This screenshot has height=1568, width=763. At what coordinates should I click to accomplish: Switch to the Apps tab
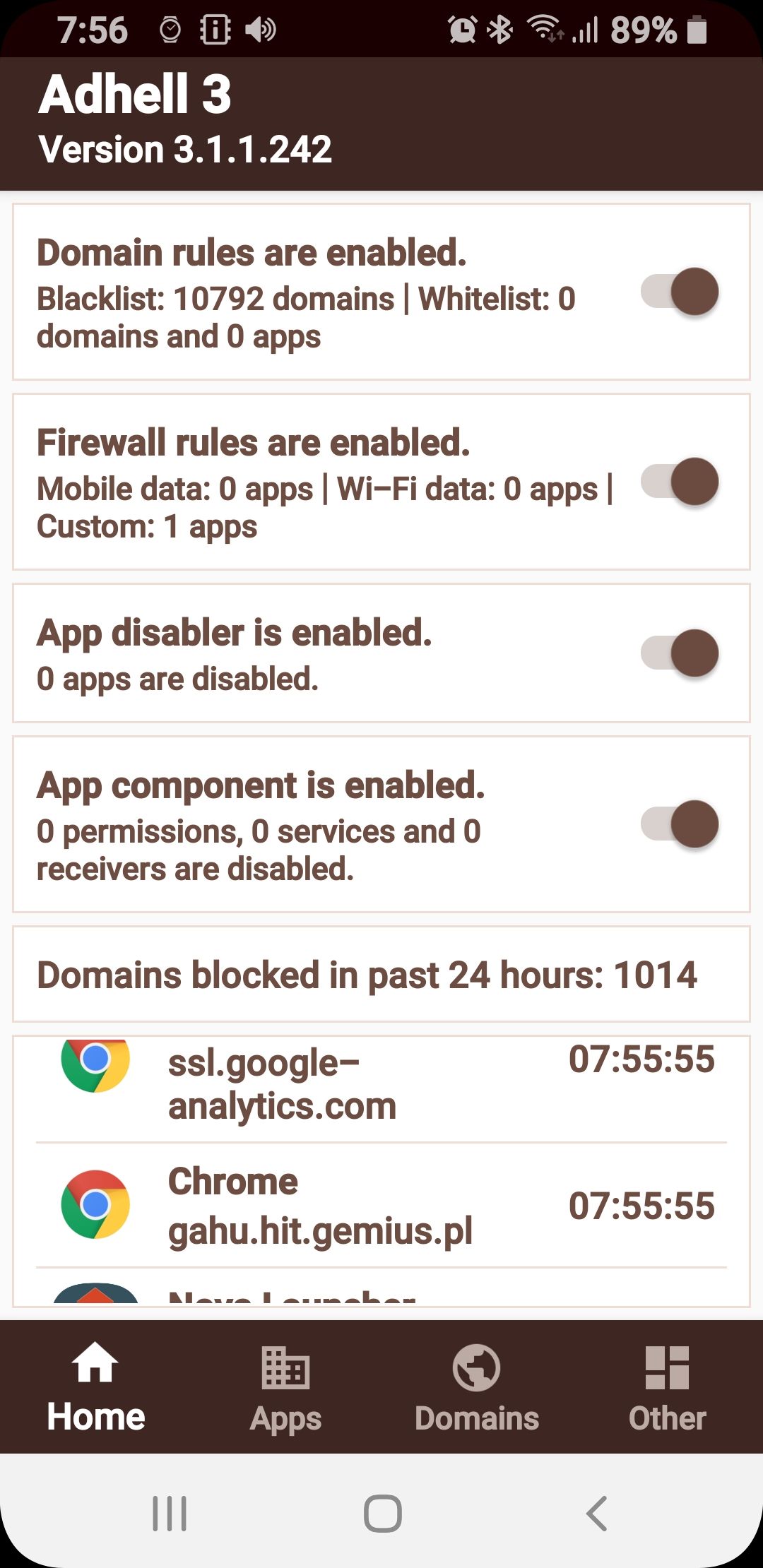pyautogui.click(x=286, y=1387)
